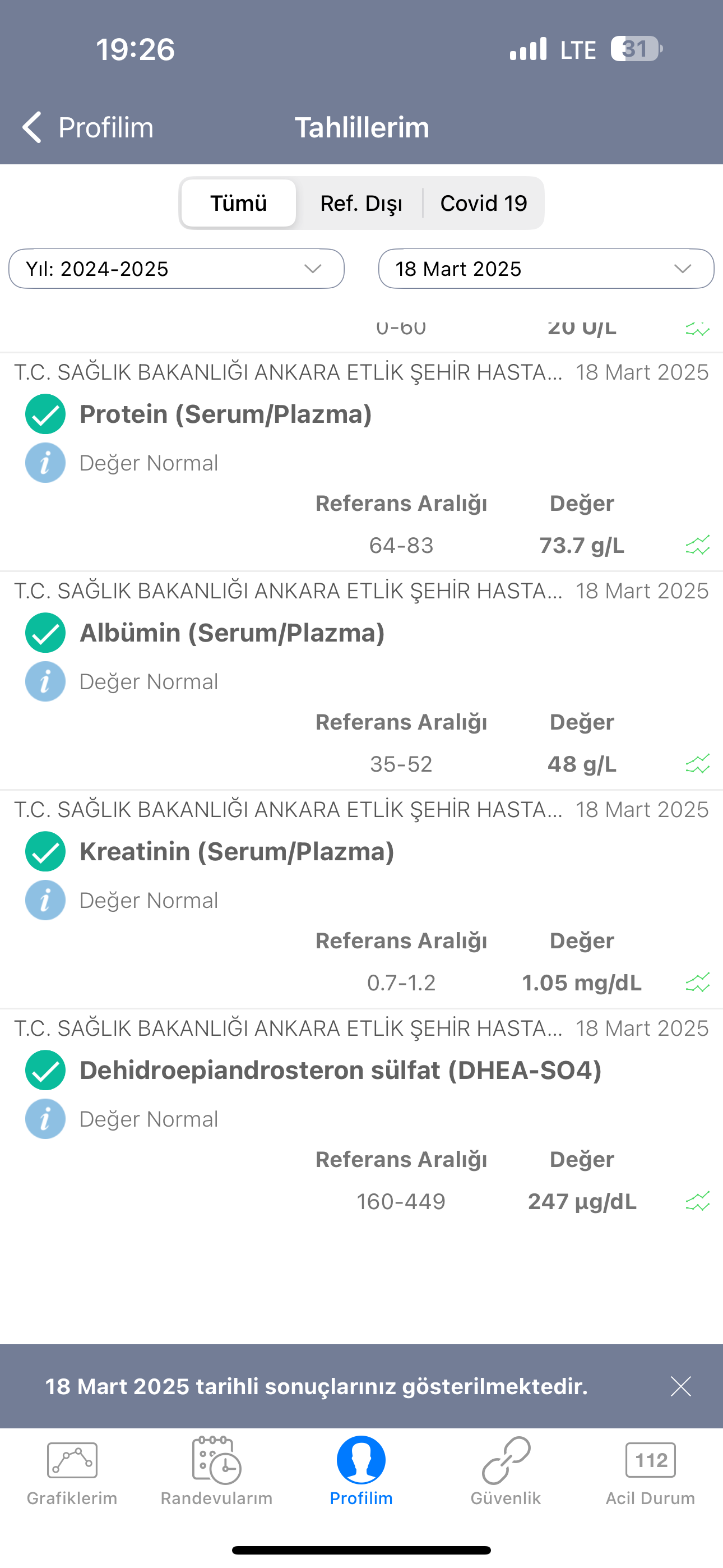
Task: Dismiss the 18 Mart 2025 results banner
Action: [681, 1386]
